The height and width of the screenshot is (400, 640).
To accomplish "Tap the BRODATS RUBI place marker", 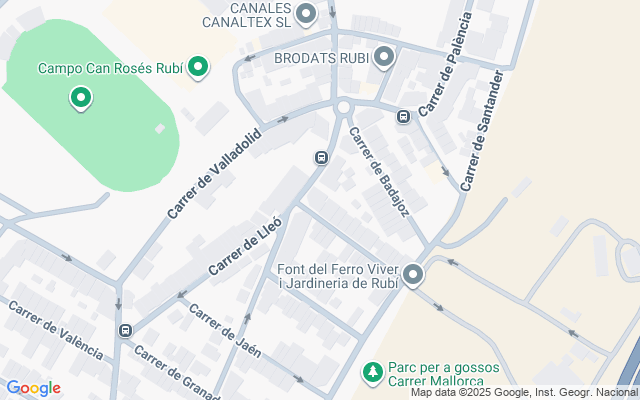I will tap(384, 57).
